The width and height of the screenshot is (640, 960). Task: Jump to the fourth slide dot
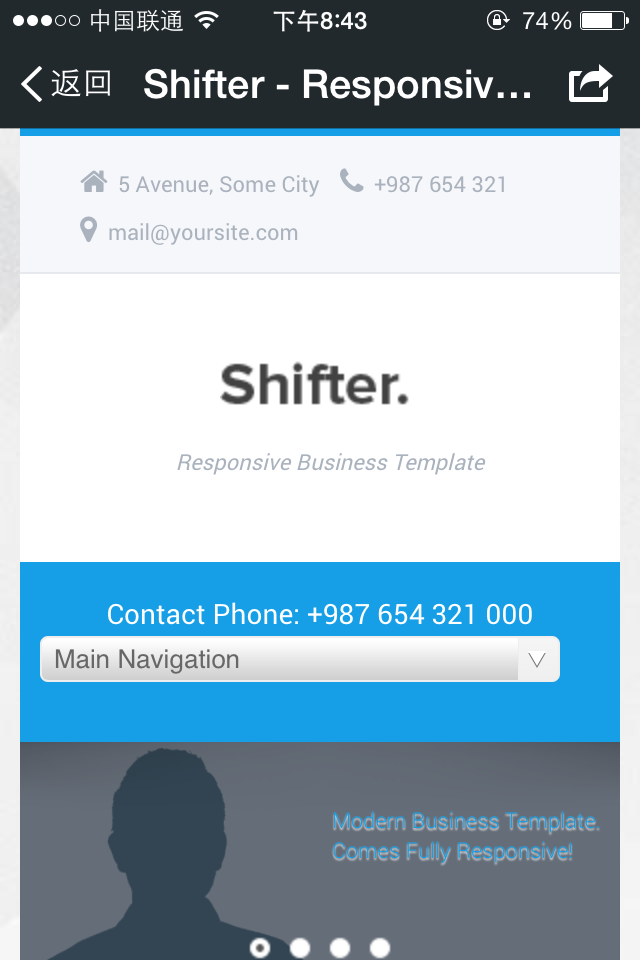point(380,947)
